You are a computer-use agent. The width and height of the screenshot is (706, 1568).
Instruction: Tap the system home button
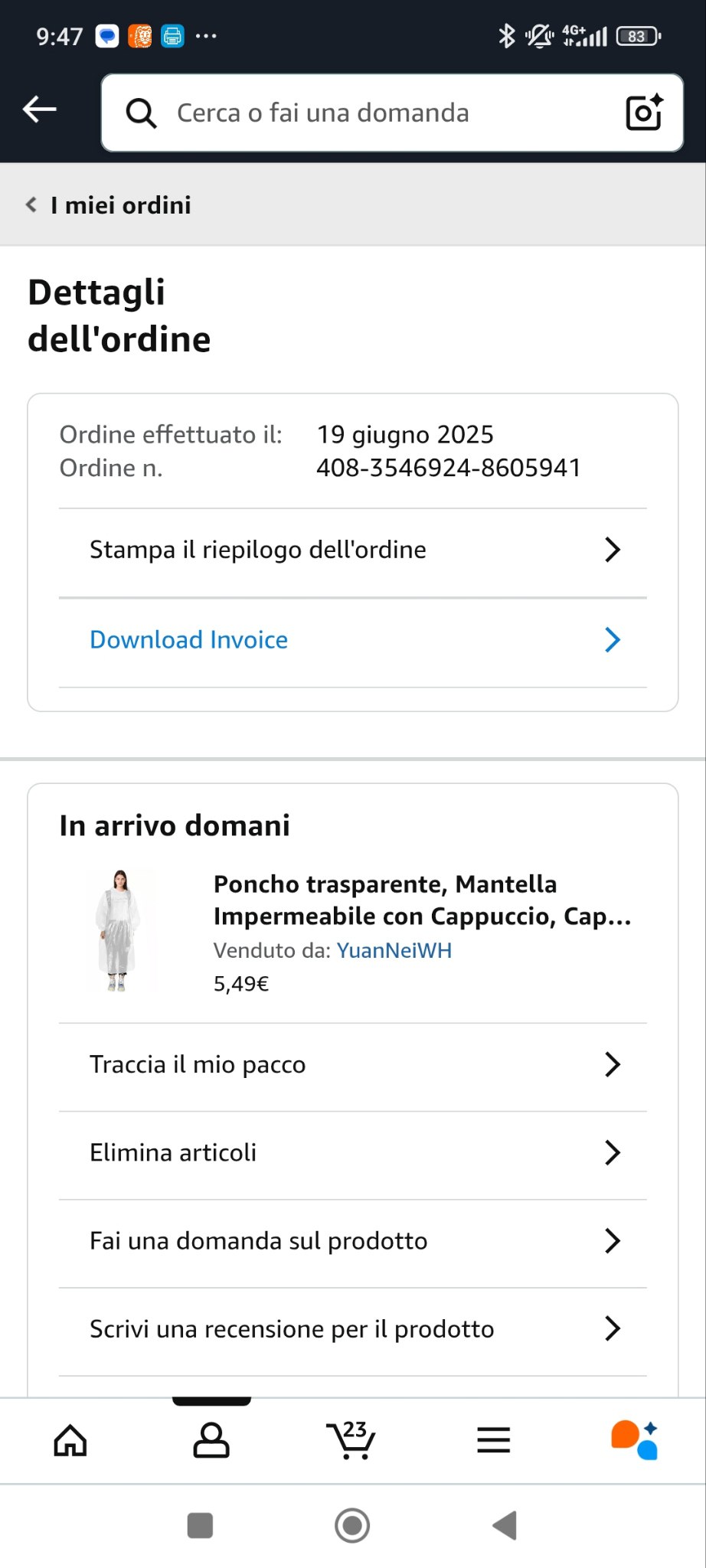pos(352,1525)
